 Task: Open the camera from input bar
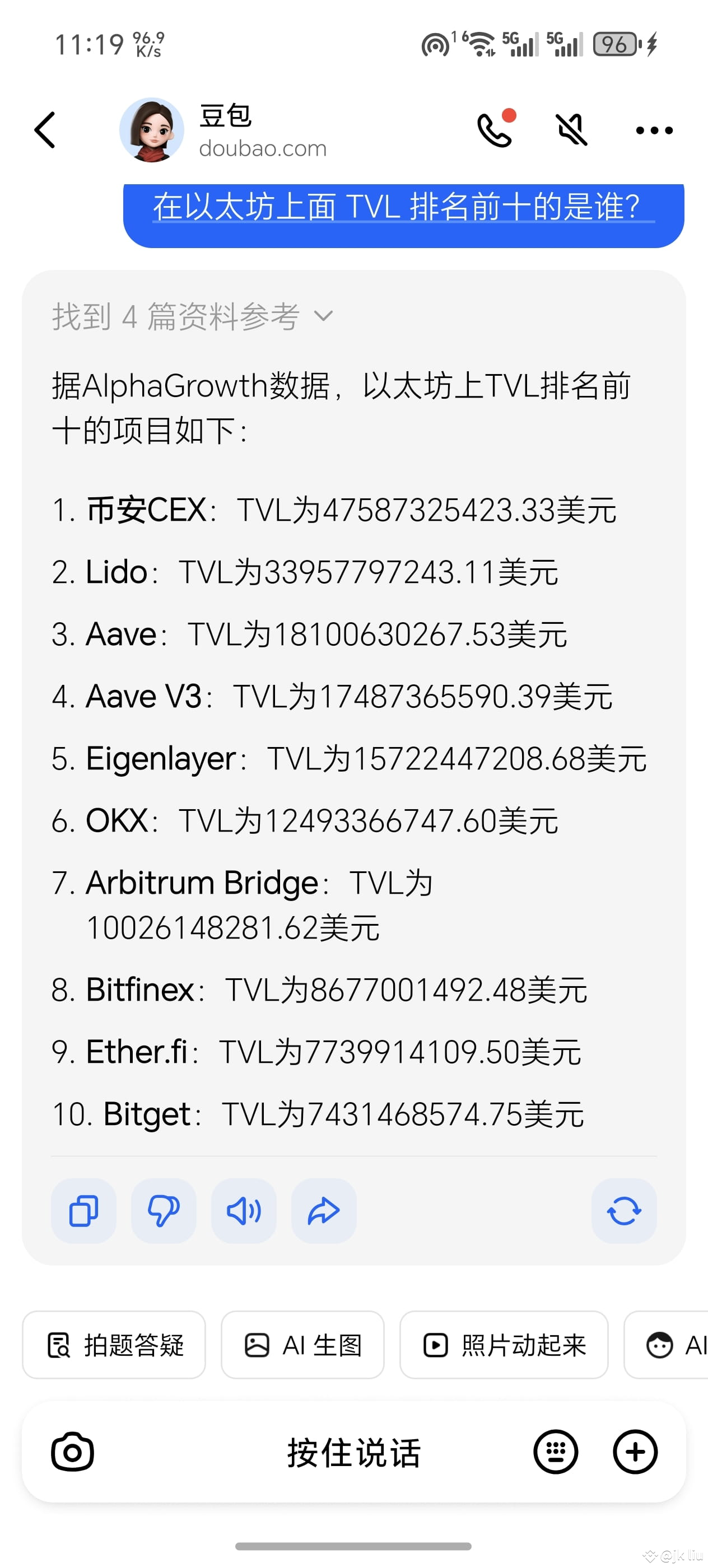(x=72, y=1451)
